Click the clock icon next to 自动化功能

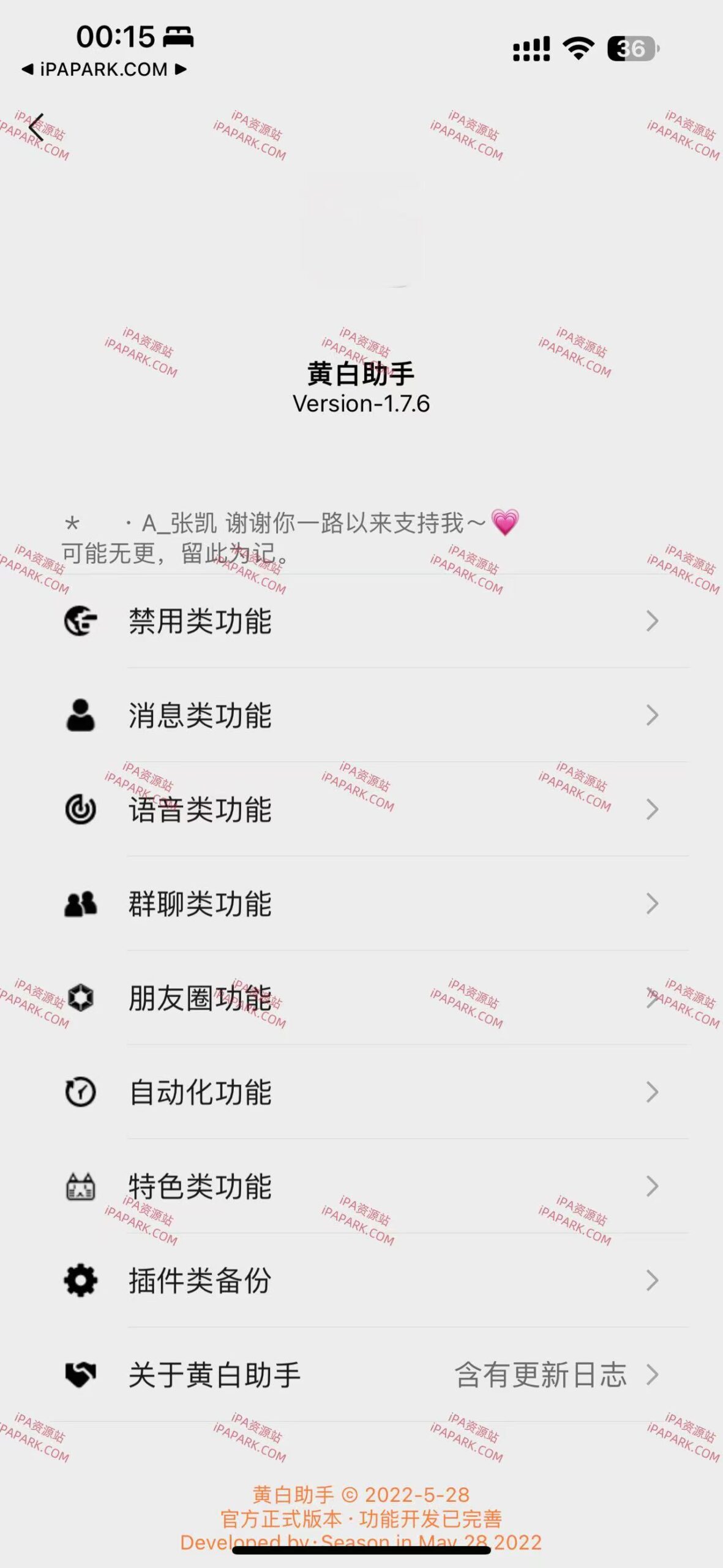pyautogui.click(x=80, y=1091)
